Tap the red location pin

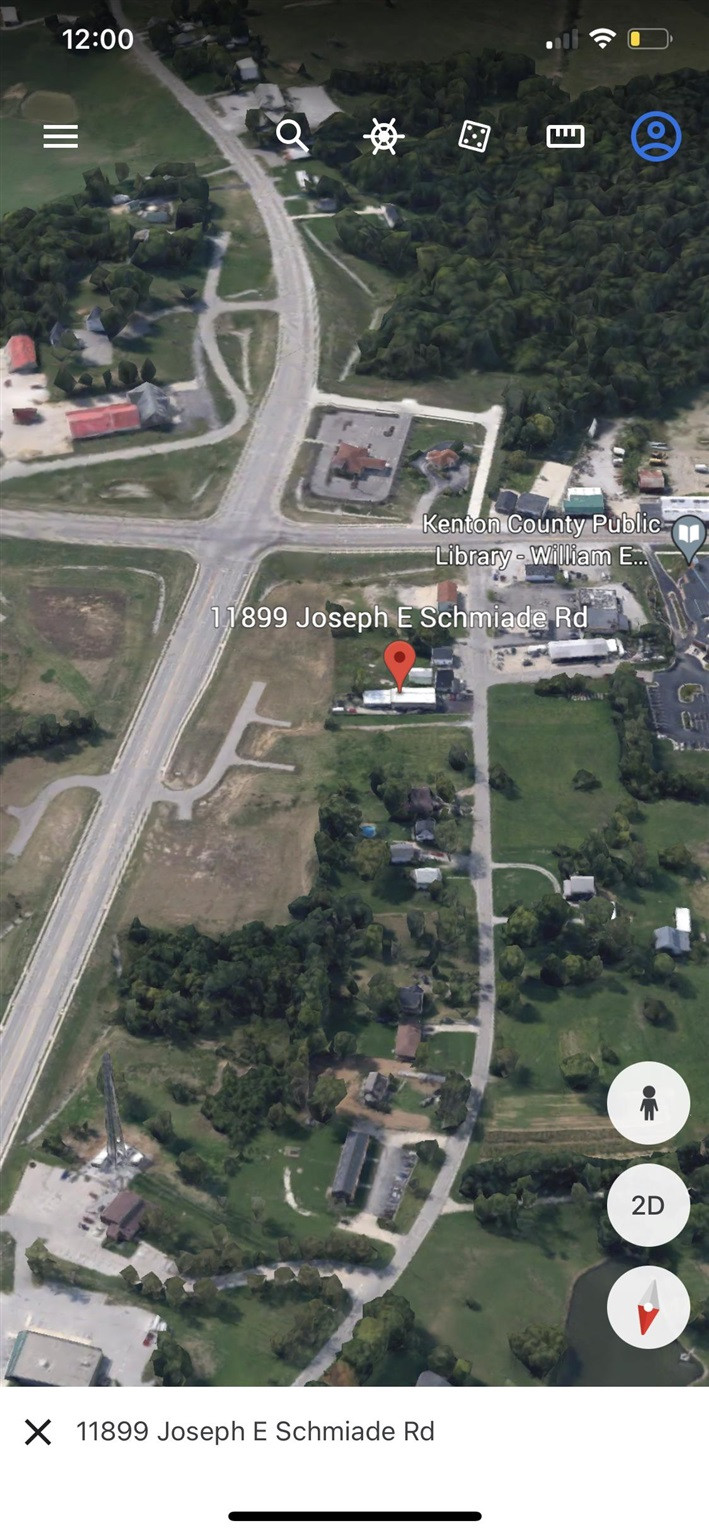pos(400,663)
